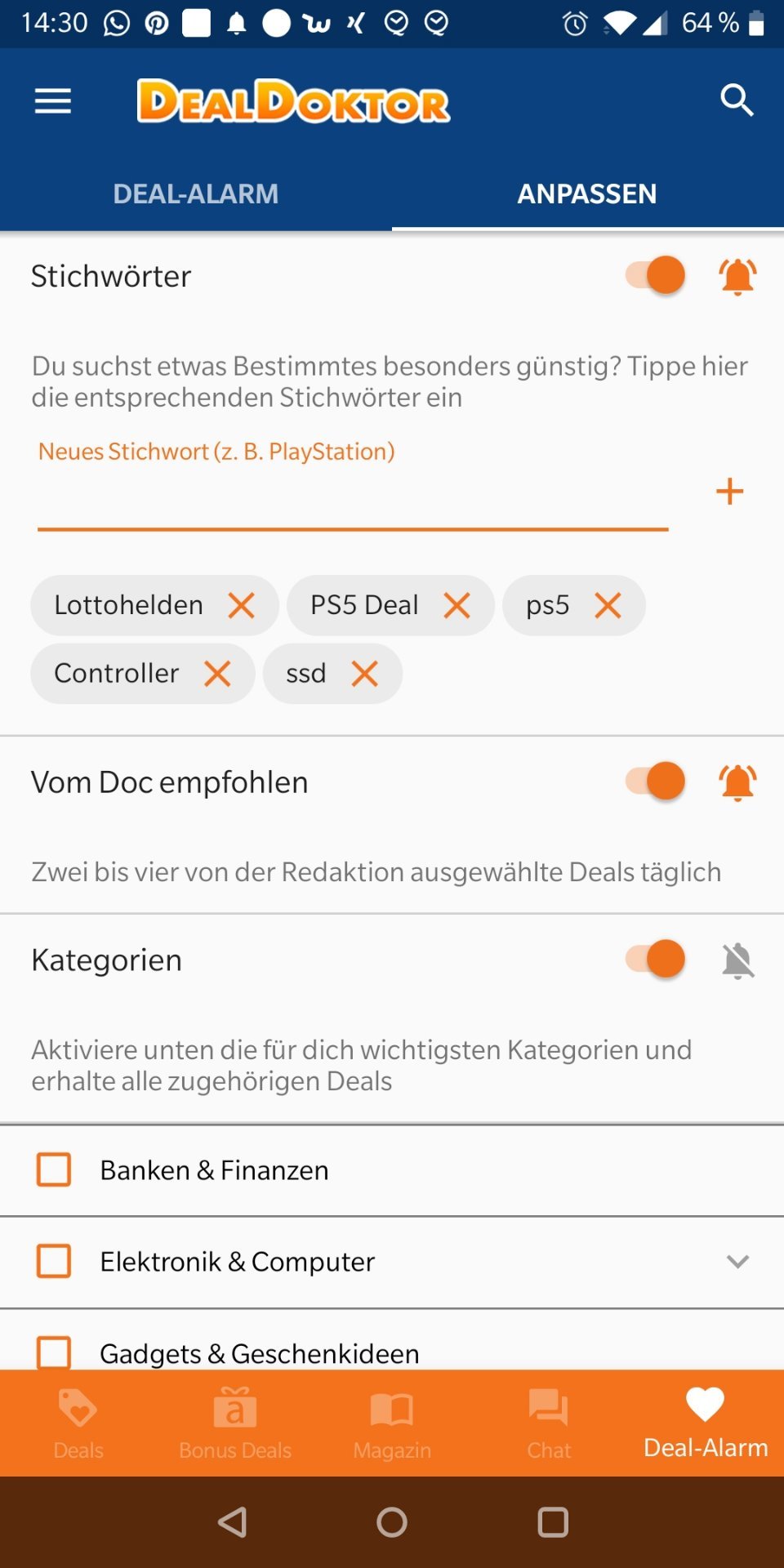The image size is (784, 1568).
Task: Delete the ssd keyword chip
Action: click(x=364, y=674)
